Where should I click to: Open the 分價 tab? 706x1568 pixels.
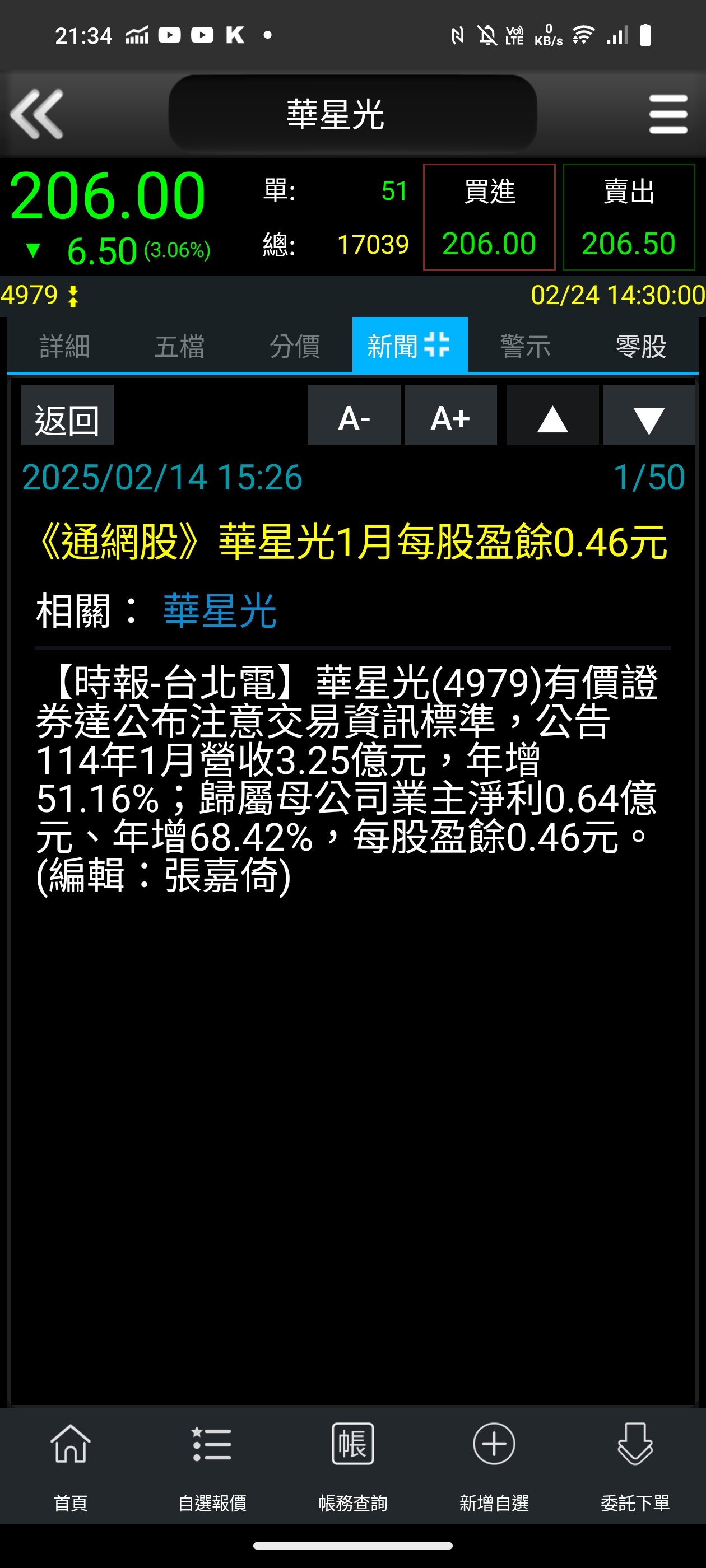pos(295,346)
